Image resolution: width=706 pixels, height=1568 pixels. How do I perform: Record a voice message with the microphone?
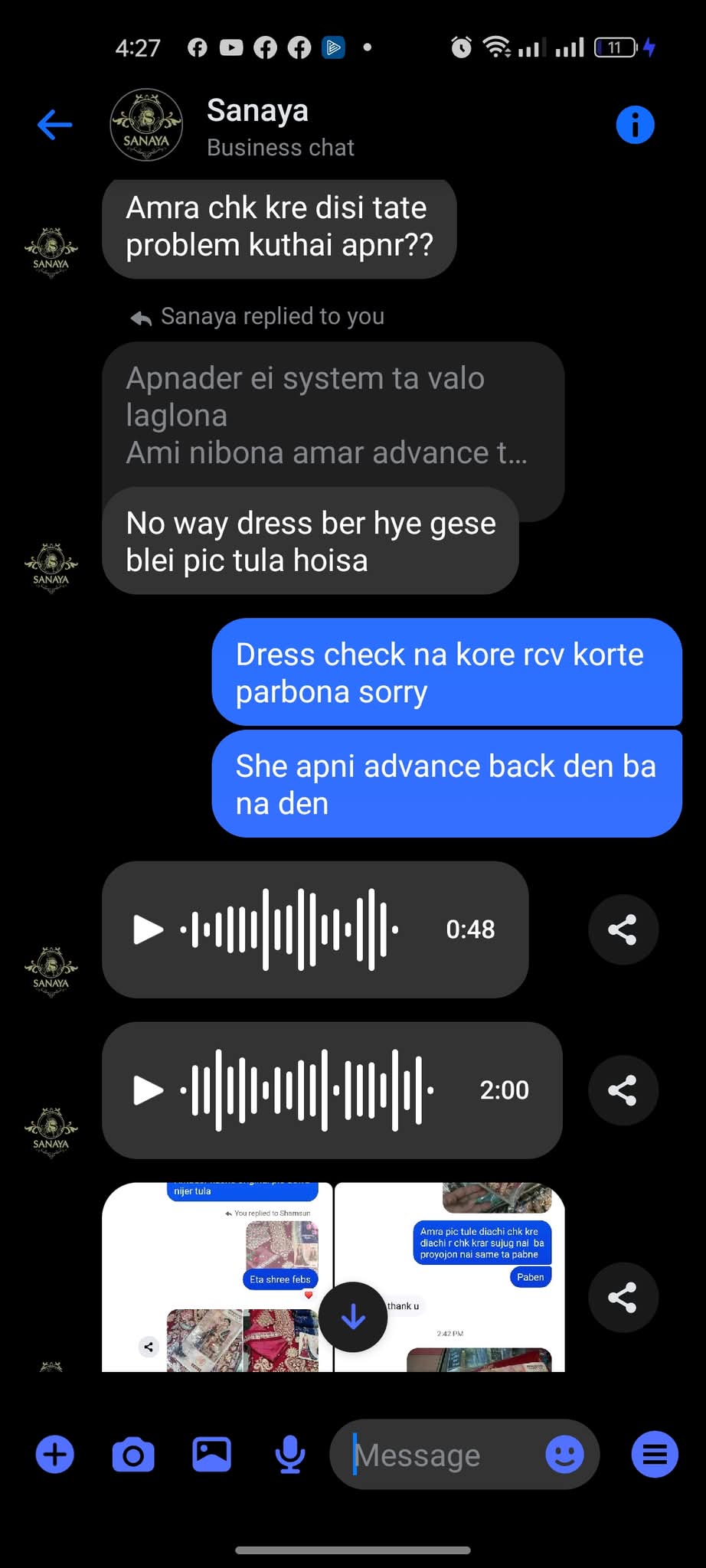290,1454
